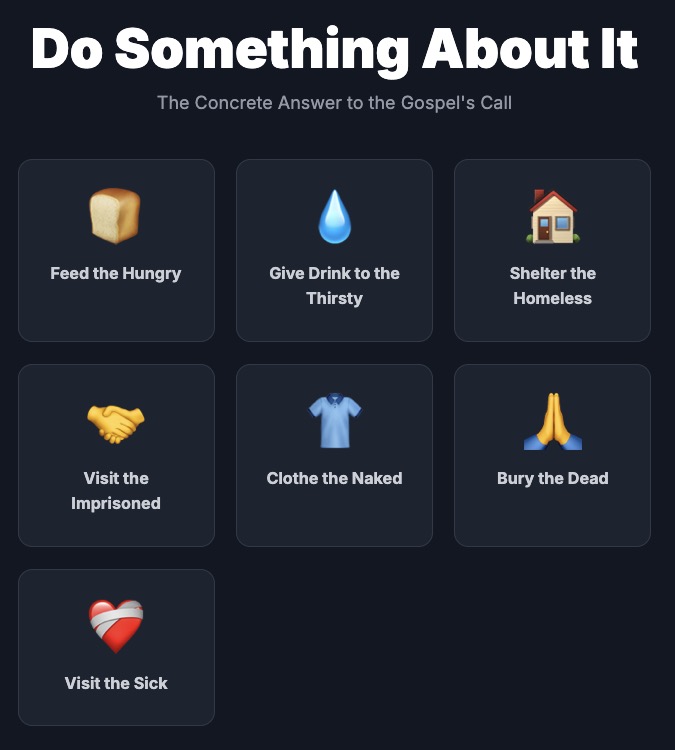Open the Feed the Hungry card

(116, 250)
